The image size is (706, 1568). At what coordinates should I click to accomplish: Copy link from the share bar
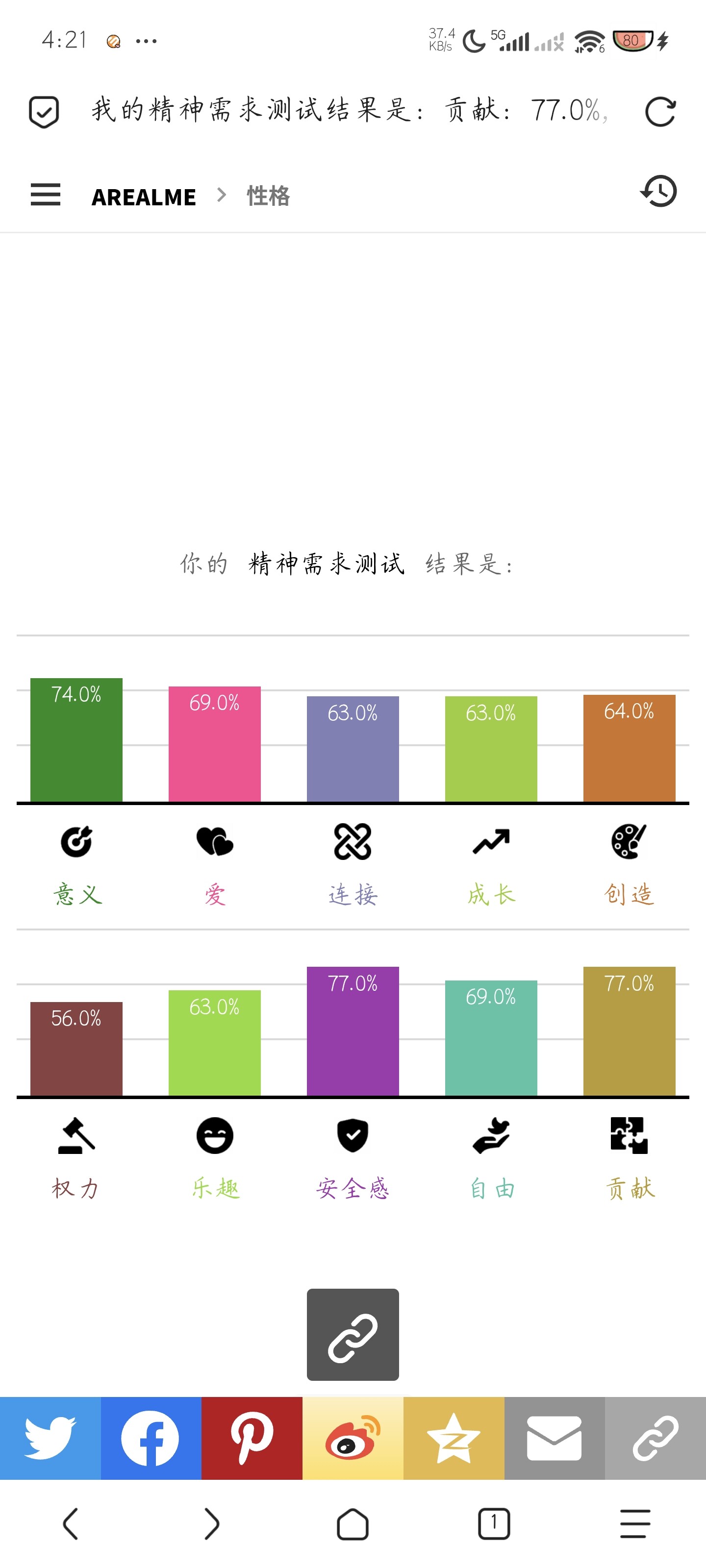656,1438
